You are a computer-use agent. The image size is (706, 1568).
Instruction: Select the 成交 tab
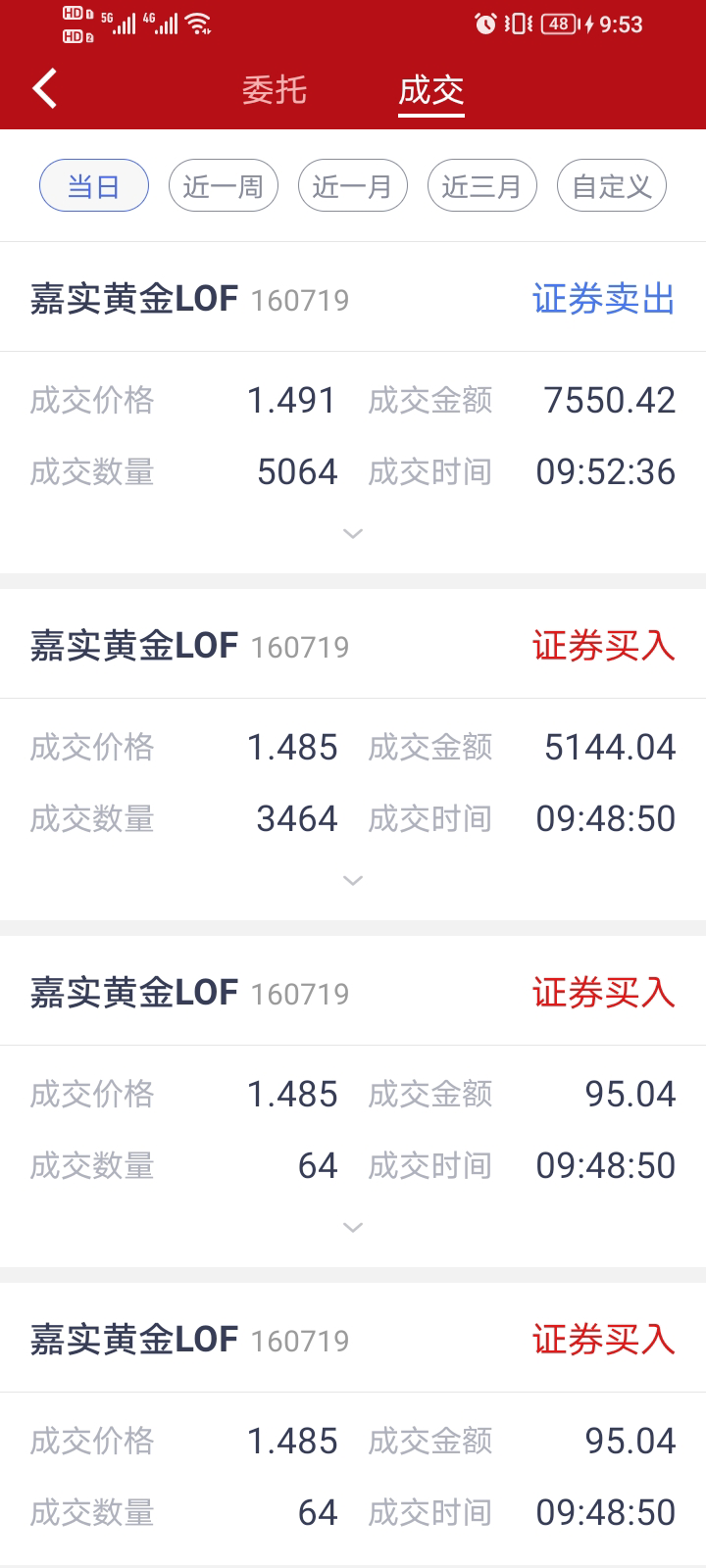(x=430, y=90)
